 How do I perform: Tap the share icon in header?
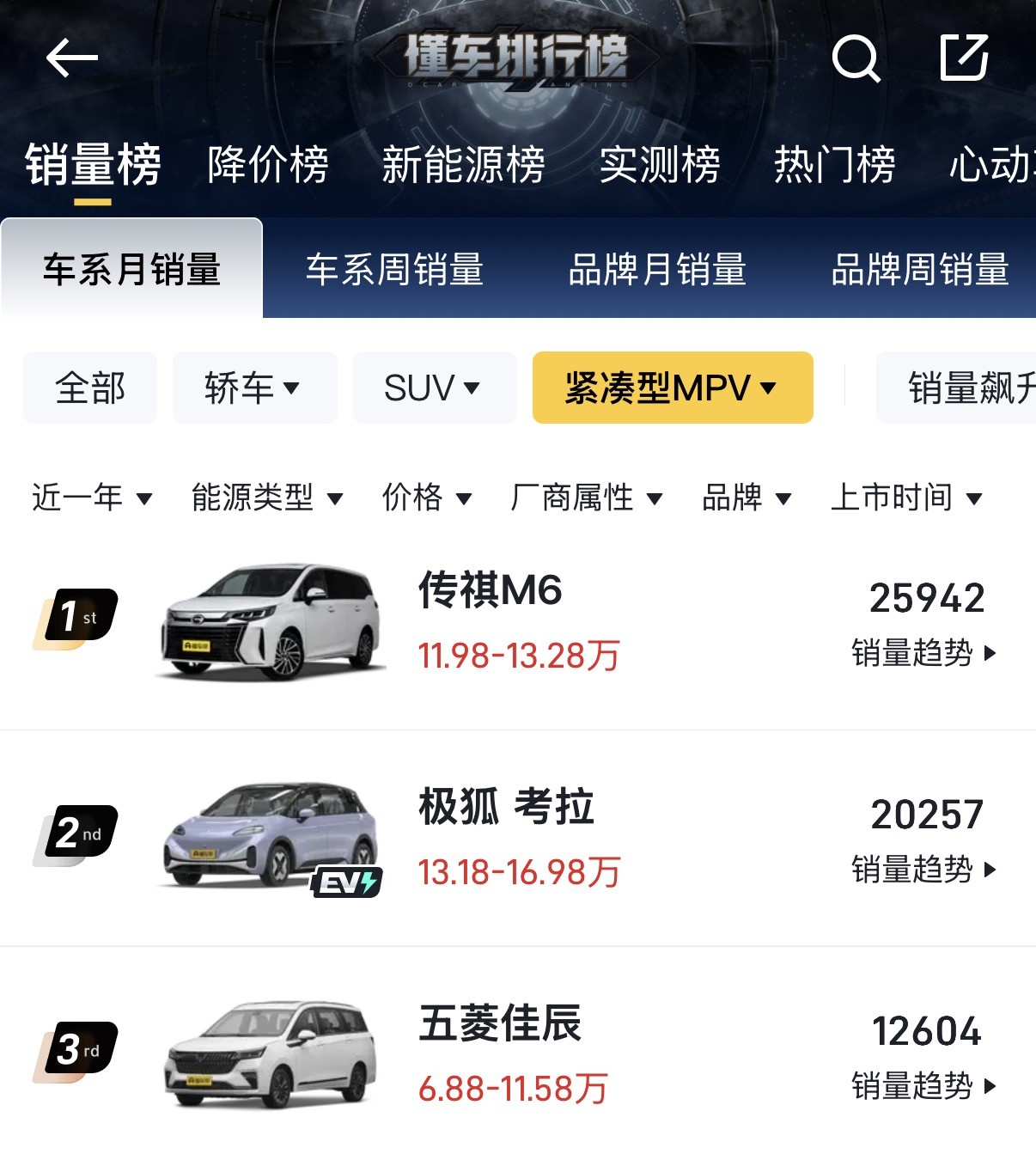coord(964,58)
